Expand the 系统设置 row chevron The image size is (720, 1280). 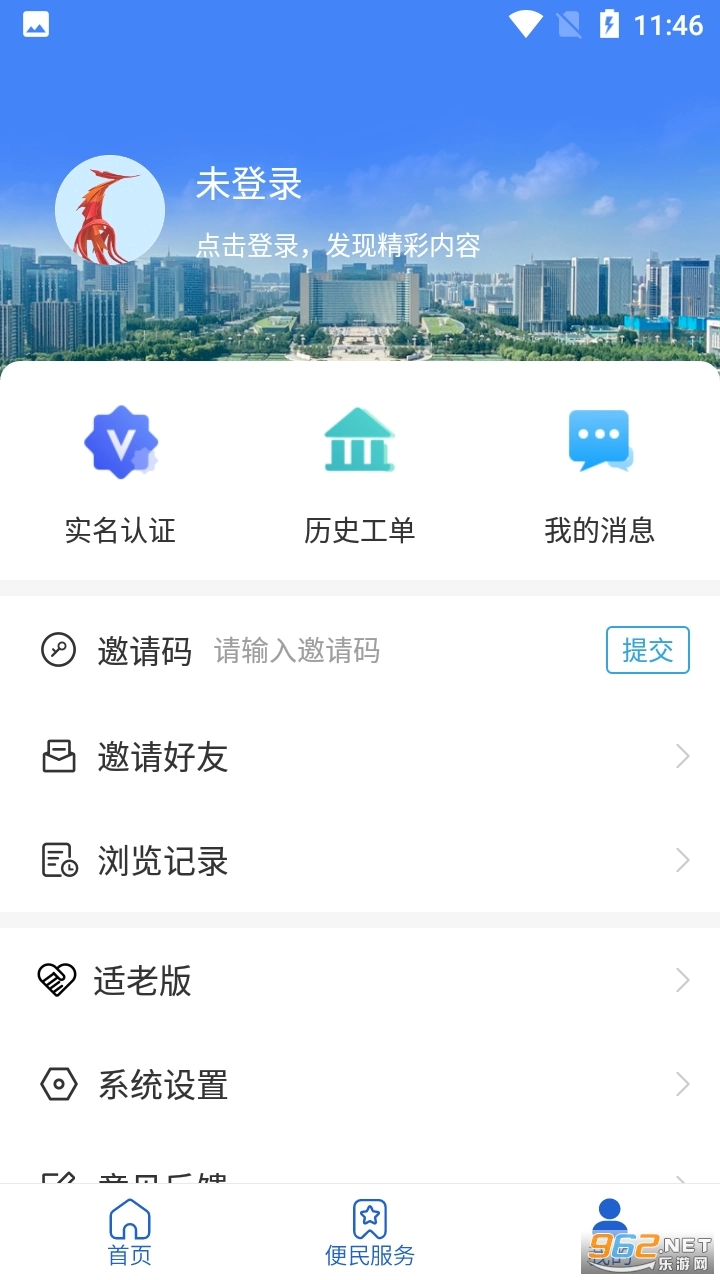(682, 1084)
